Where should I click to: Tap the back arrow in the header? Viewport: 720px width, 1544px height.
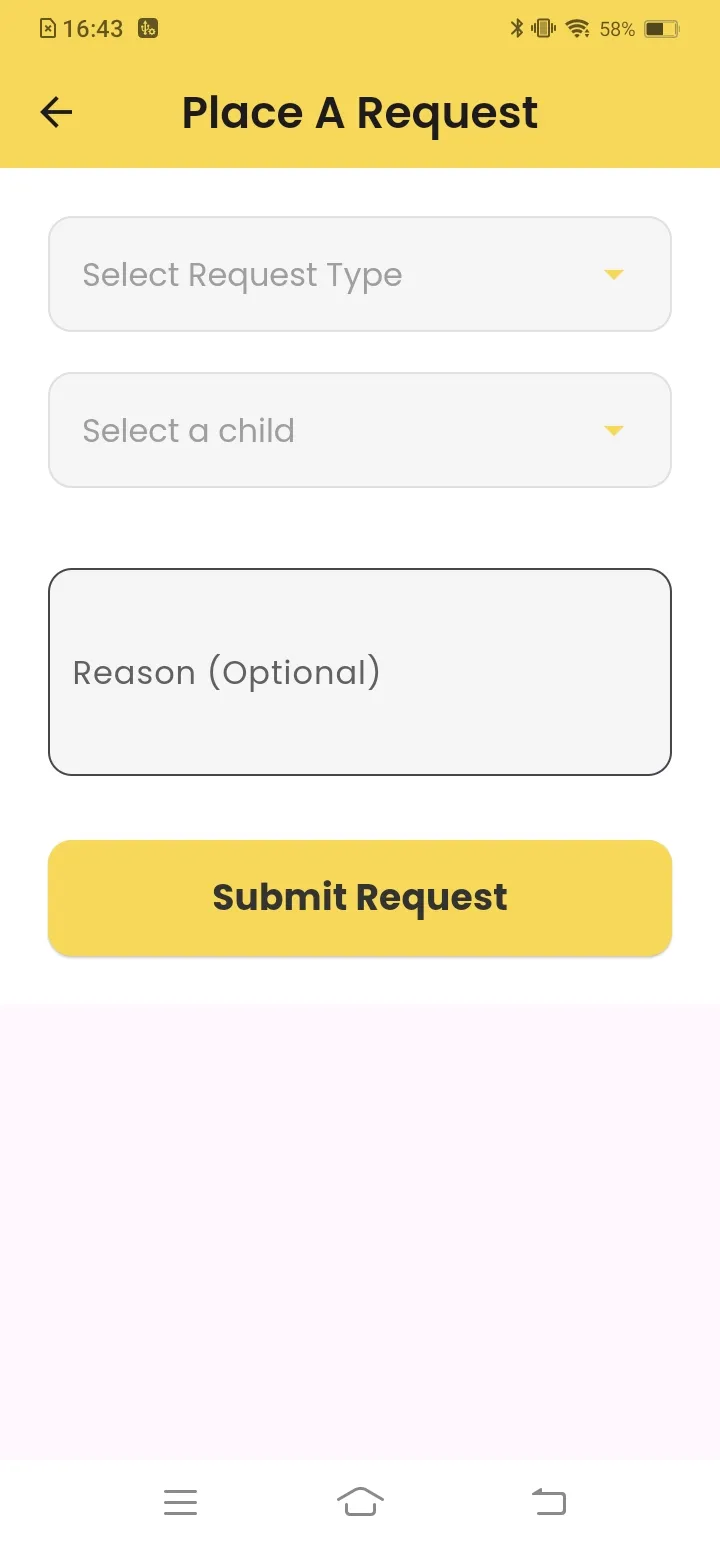click(x=55, y=112)
